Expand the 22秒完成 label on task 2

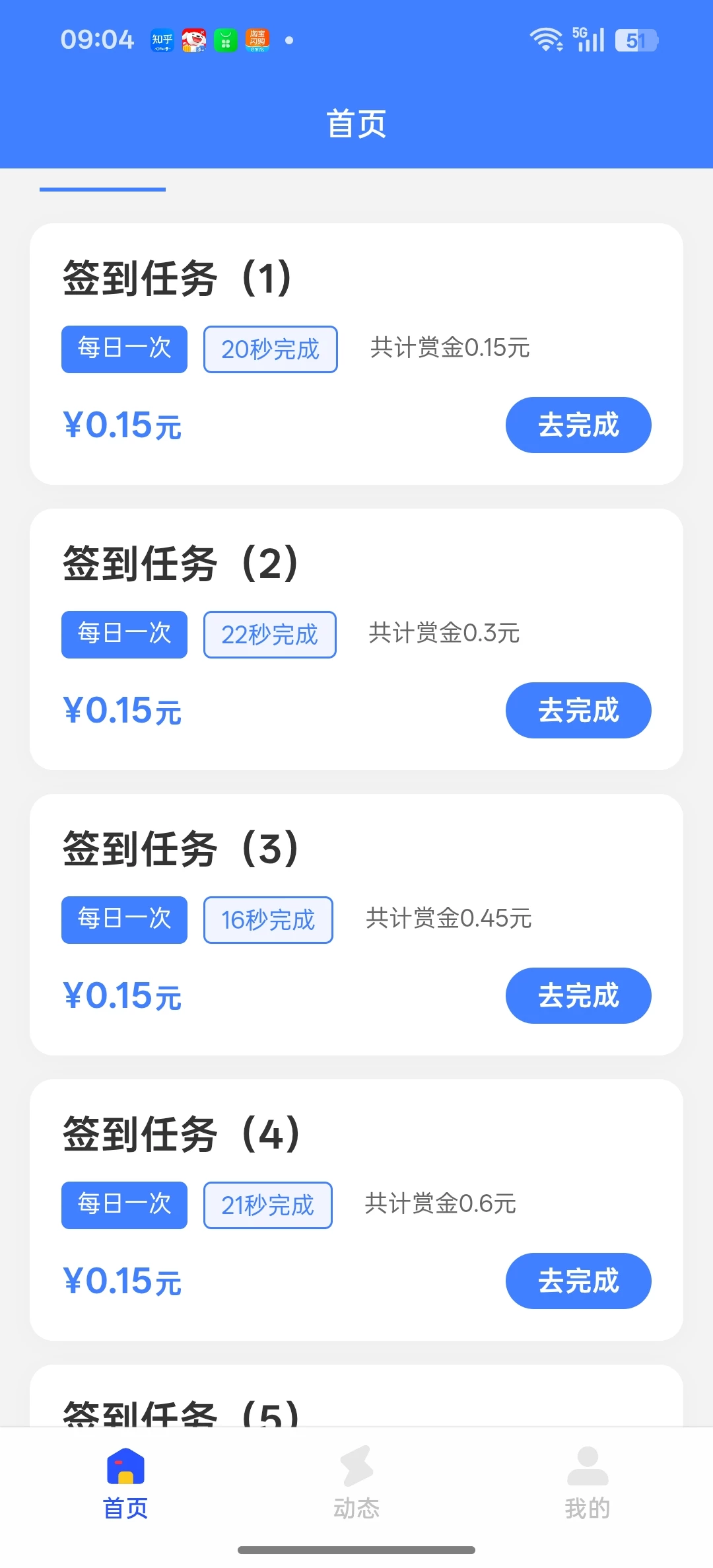coord(270,635)
